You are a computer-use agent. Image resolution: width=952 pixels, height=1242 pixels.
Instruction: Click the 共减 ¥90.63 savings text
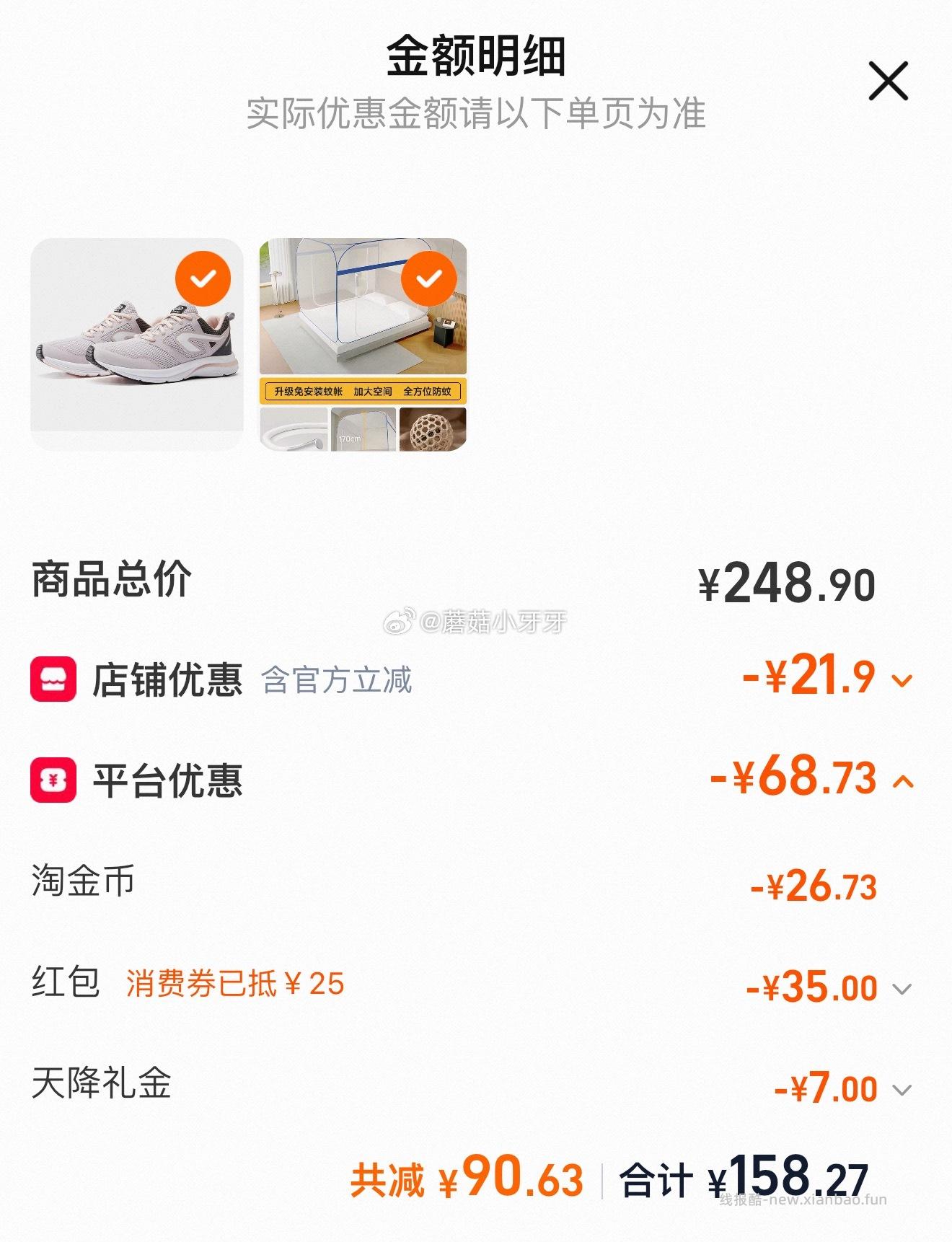point(465,1178)
